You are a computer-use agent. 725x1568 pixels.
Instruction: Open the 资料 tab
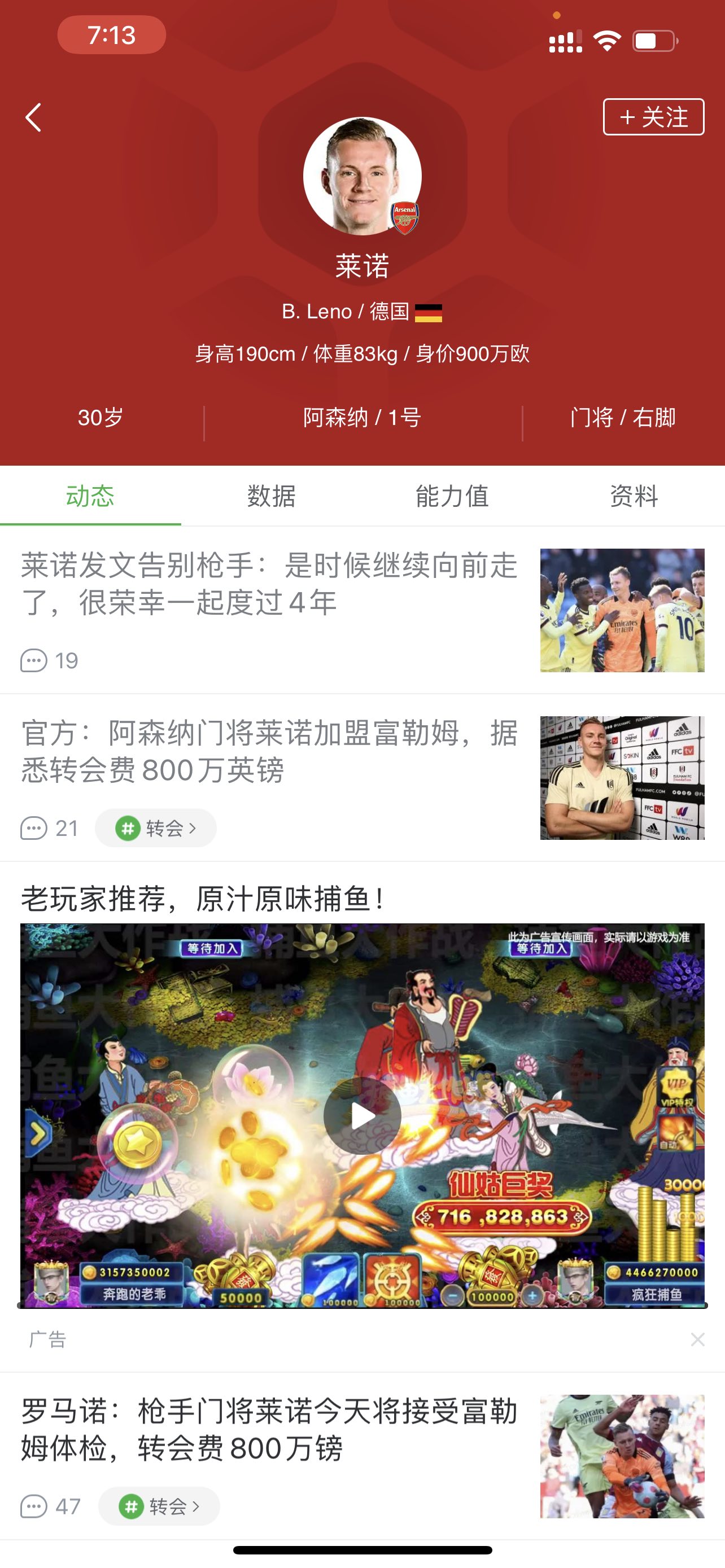tap(634, 496)
